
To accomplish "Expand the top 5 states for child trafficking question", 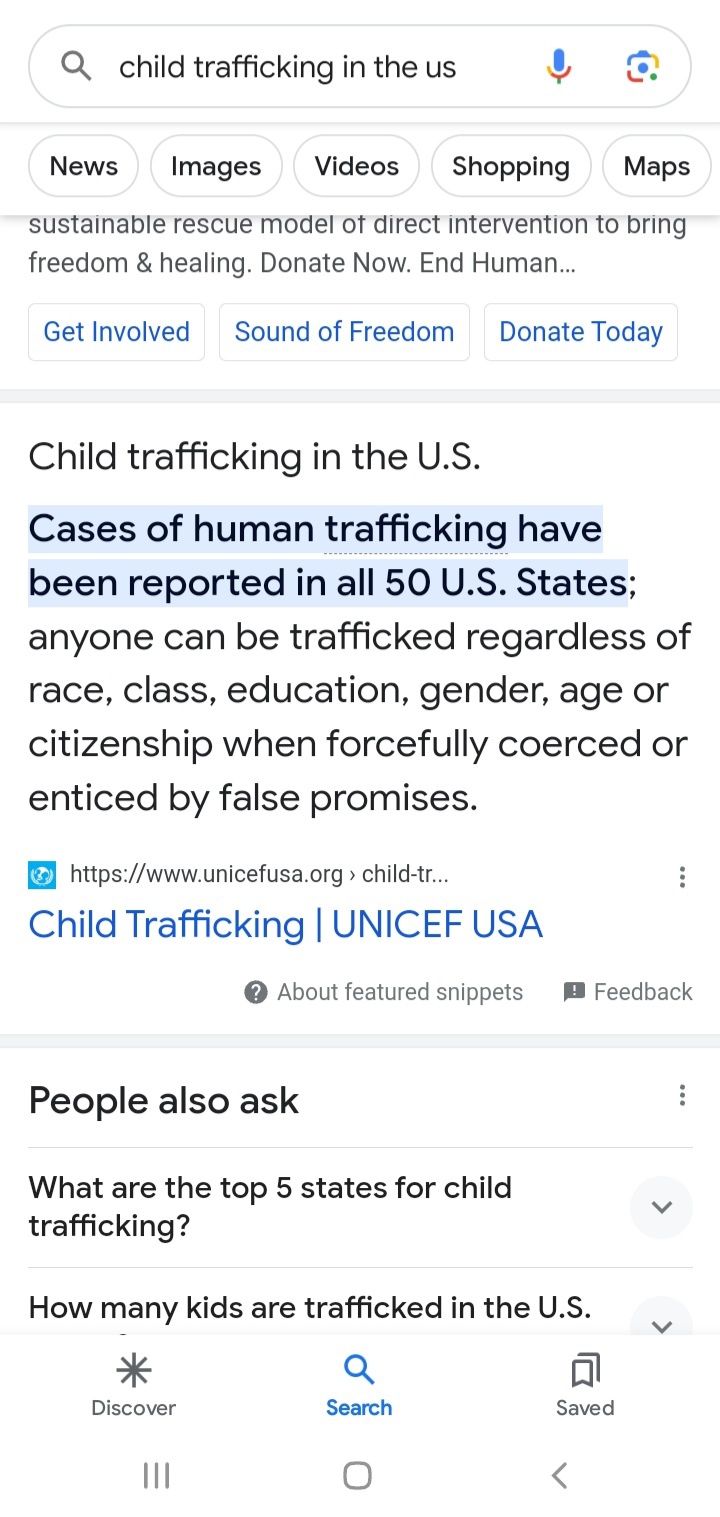I will tap(661, 1207).
